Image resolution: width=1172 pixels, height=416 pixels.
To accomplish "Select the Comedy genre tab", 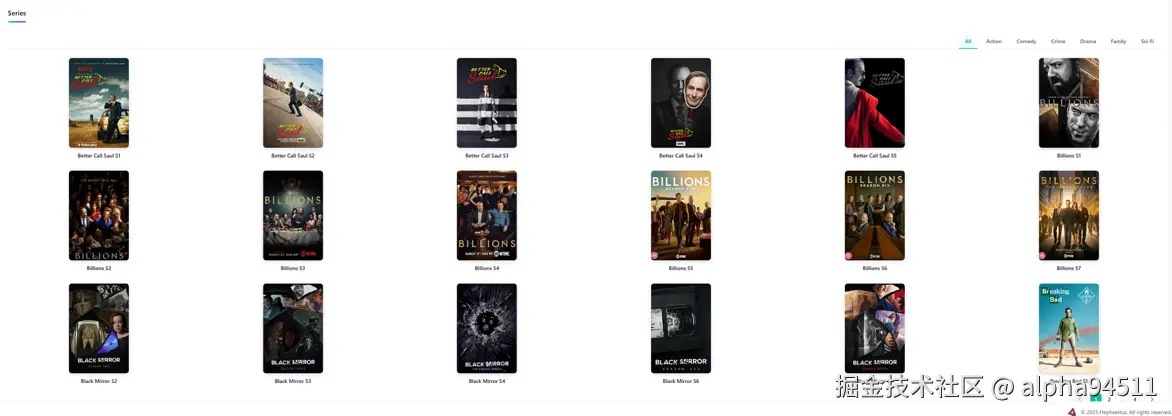I will click(x=1026, y=41).
